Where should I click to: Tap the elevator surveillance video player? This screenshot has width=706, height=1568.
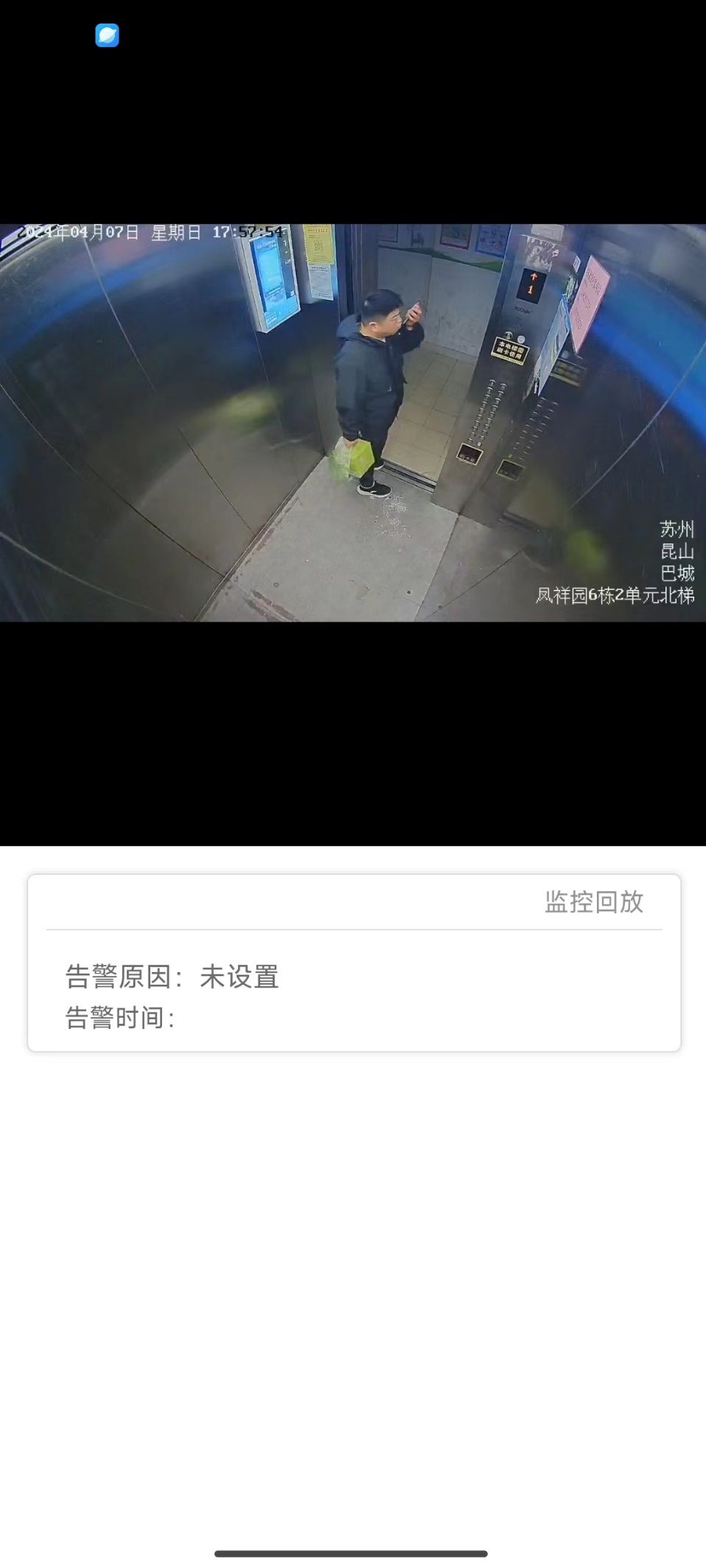click(x=353, y=423)
